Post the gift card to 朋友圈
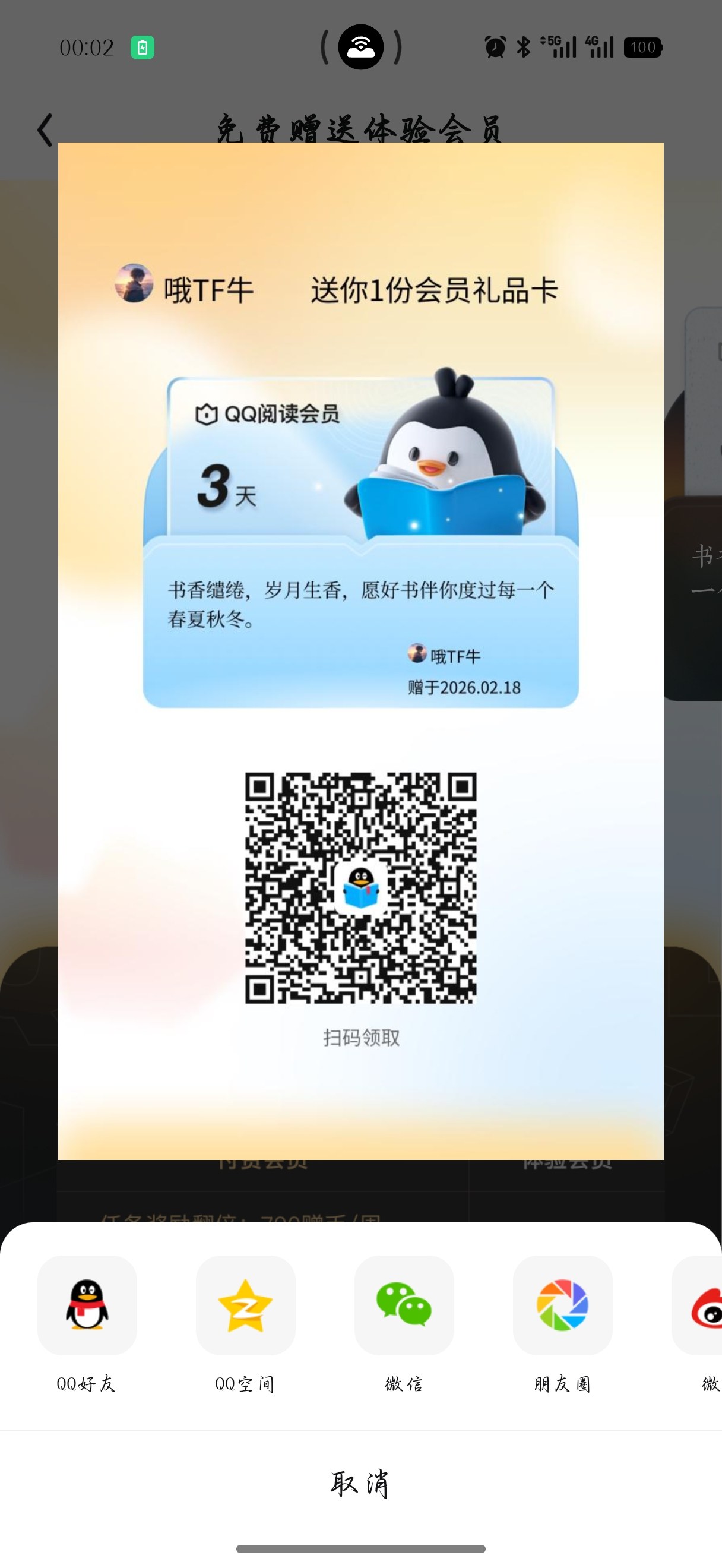 coord(563,1305)
